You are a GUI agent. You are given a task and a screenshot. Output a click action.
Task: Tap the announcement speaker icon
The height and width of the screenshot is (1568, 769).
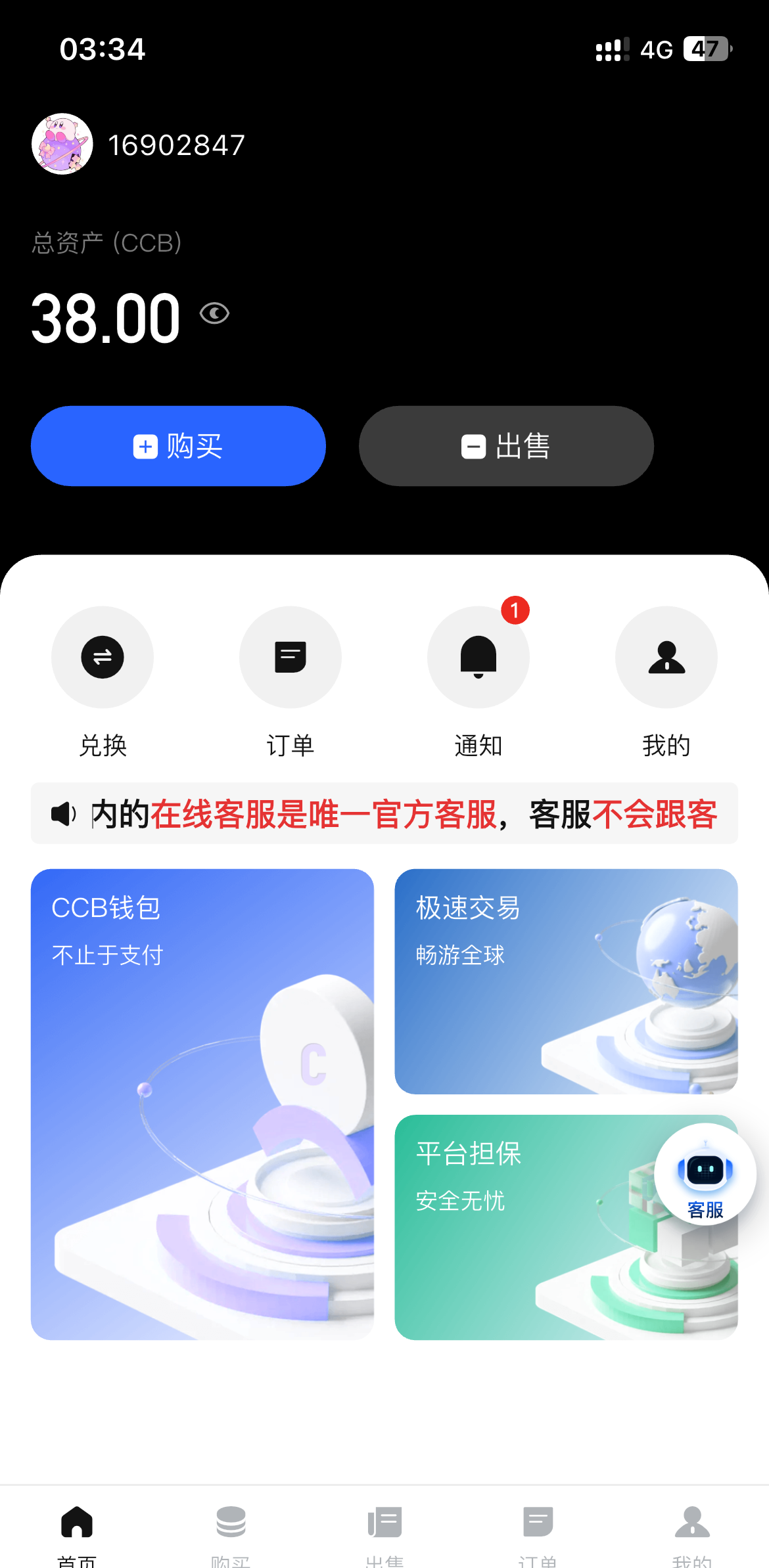(62, 813)
